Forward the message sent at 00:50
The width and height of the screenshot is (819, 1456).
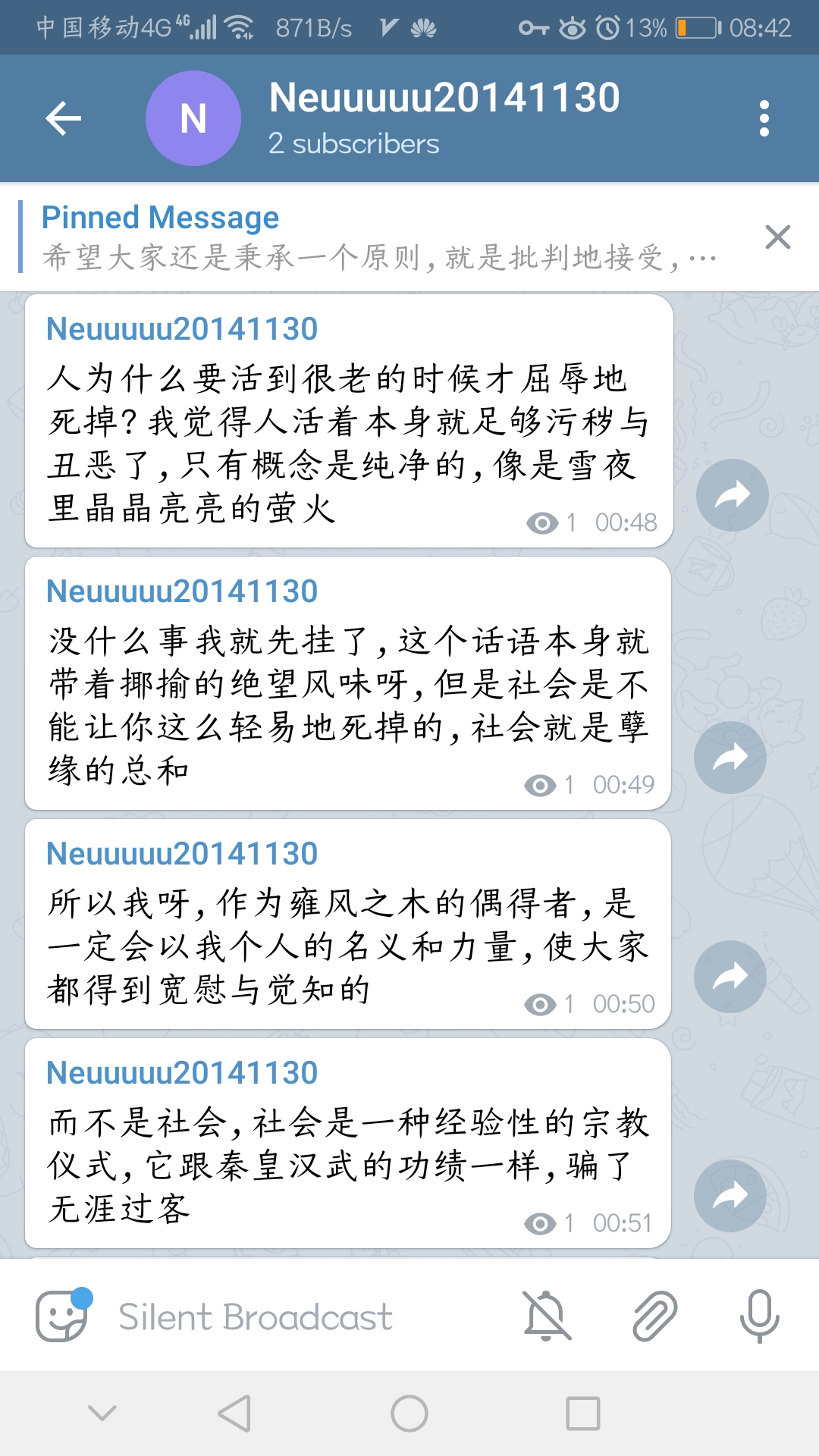(x=730, y=976)
